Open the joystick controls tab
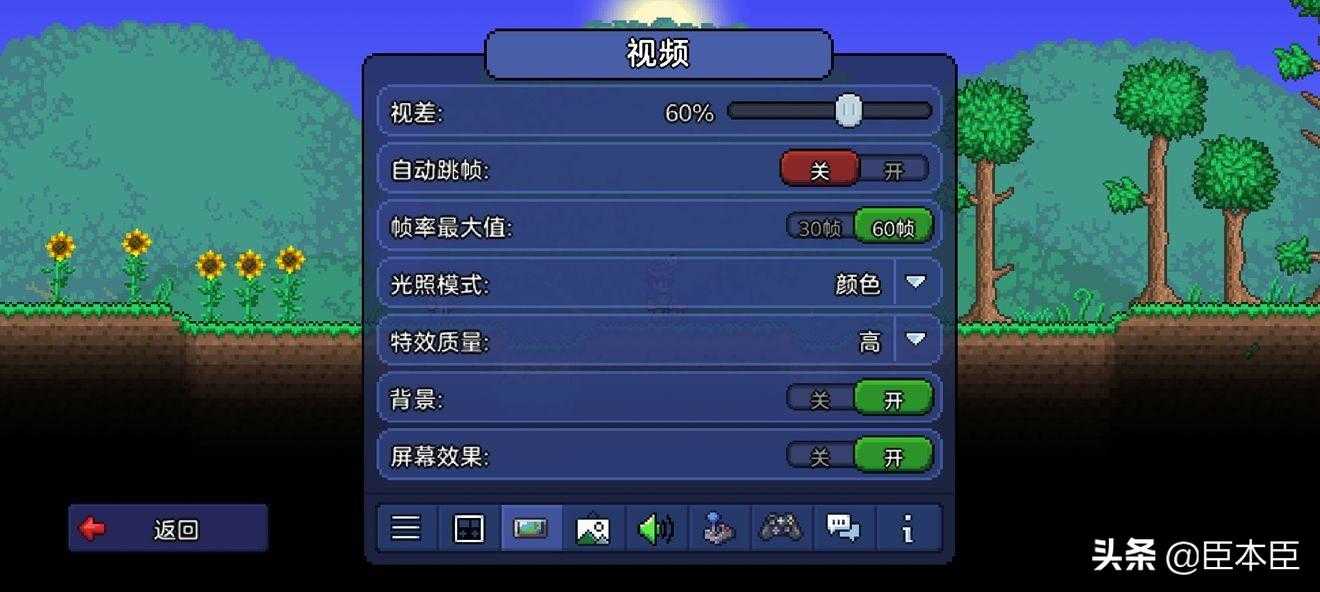The height and width of the screenshot is (592, 1320). (718, 528)
